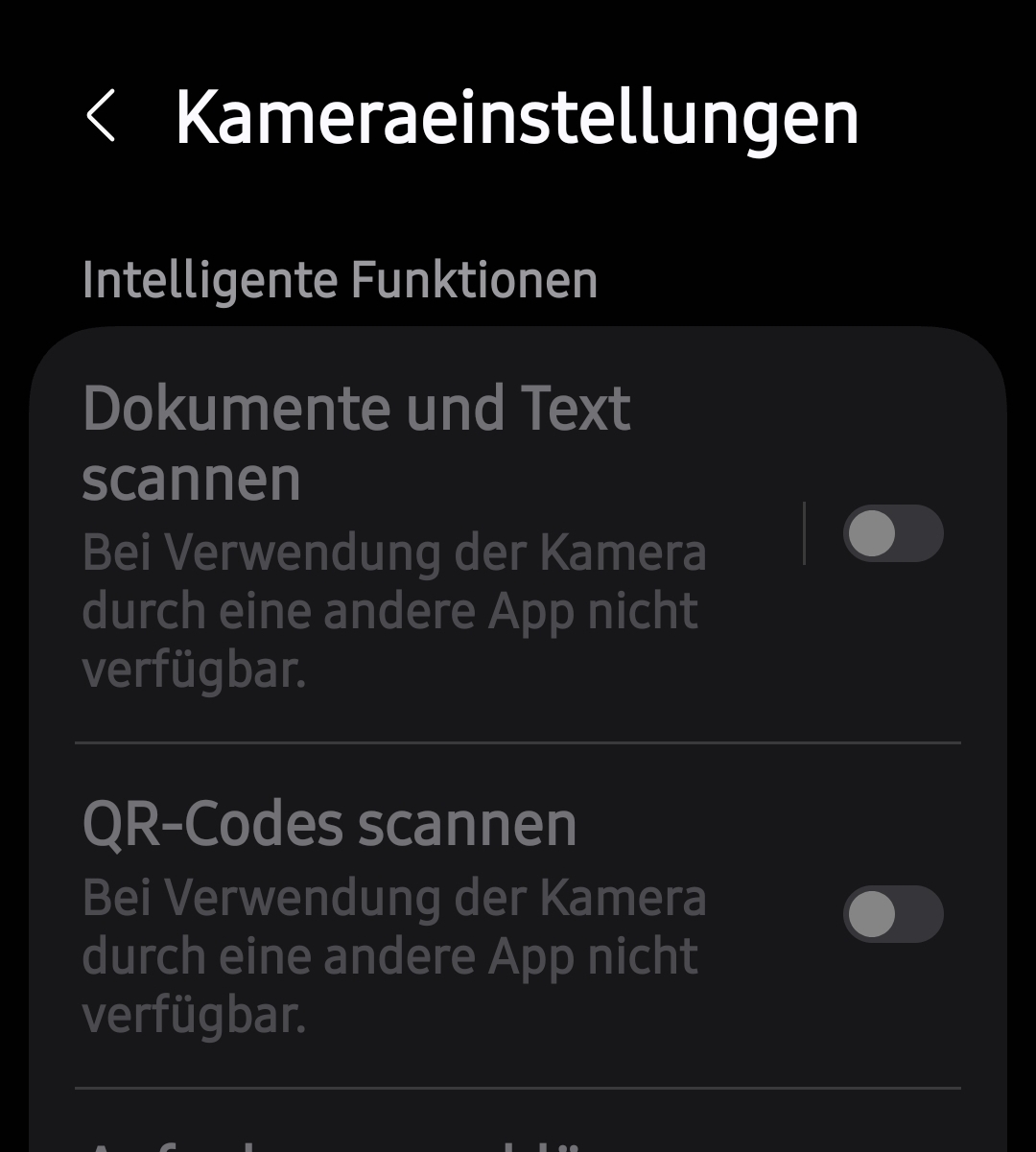
Task: Select the Kameraeinstellungen title
Action: [x=518, y=117]
